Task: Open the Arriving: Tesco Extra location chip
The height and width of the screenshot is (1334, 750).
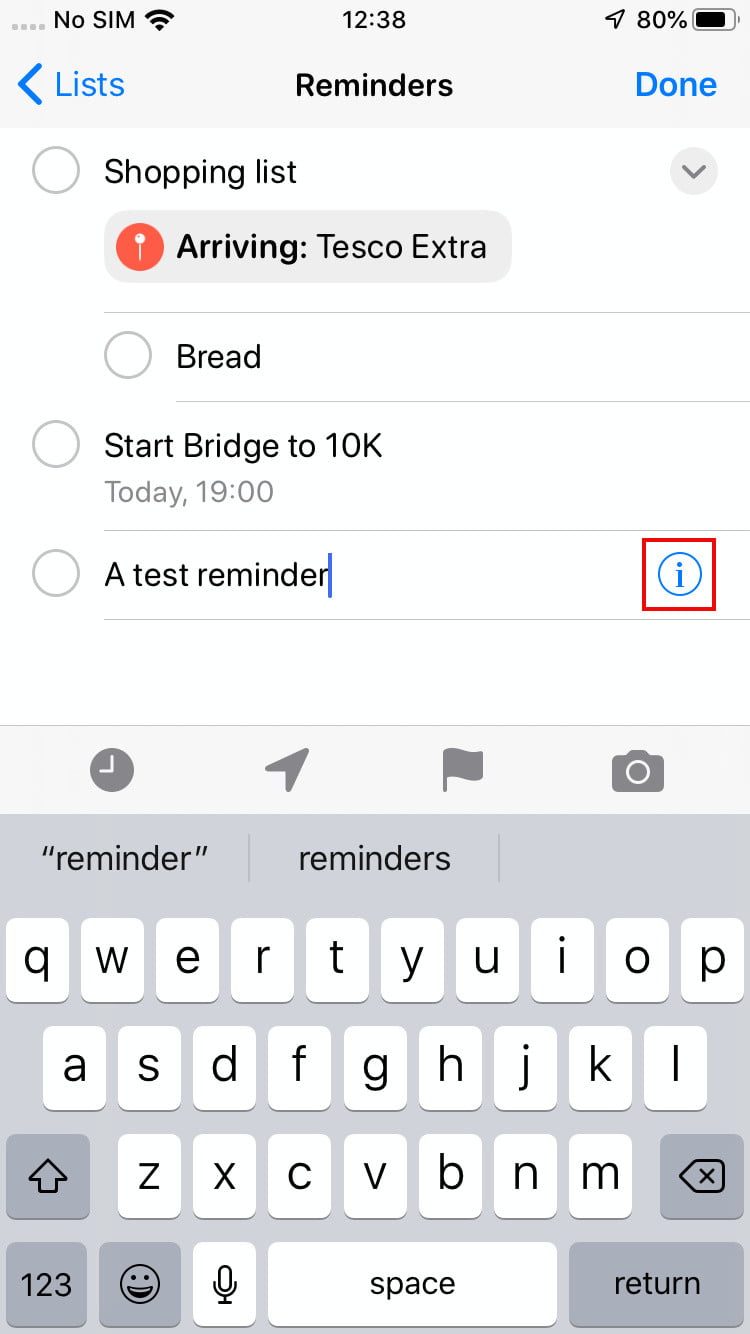Action: point(308,247)
